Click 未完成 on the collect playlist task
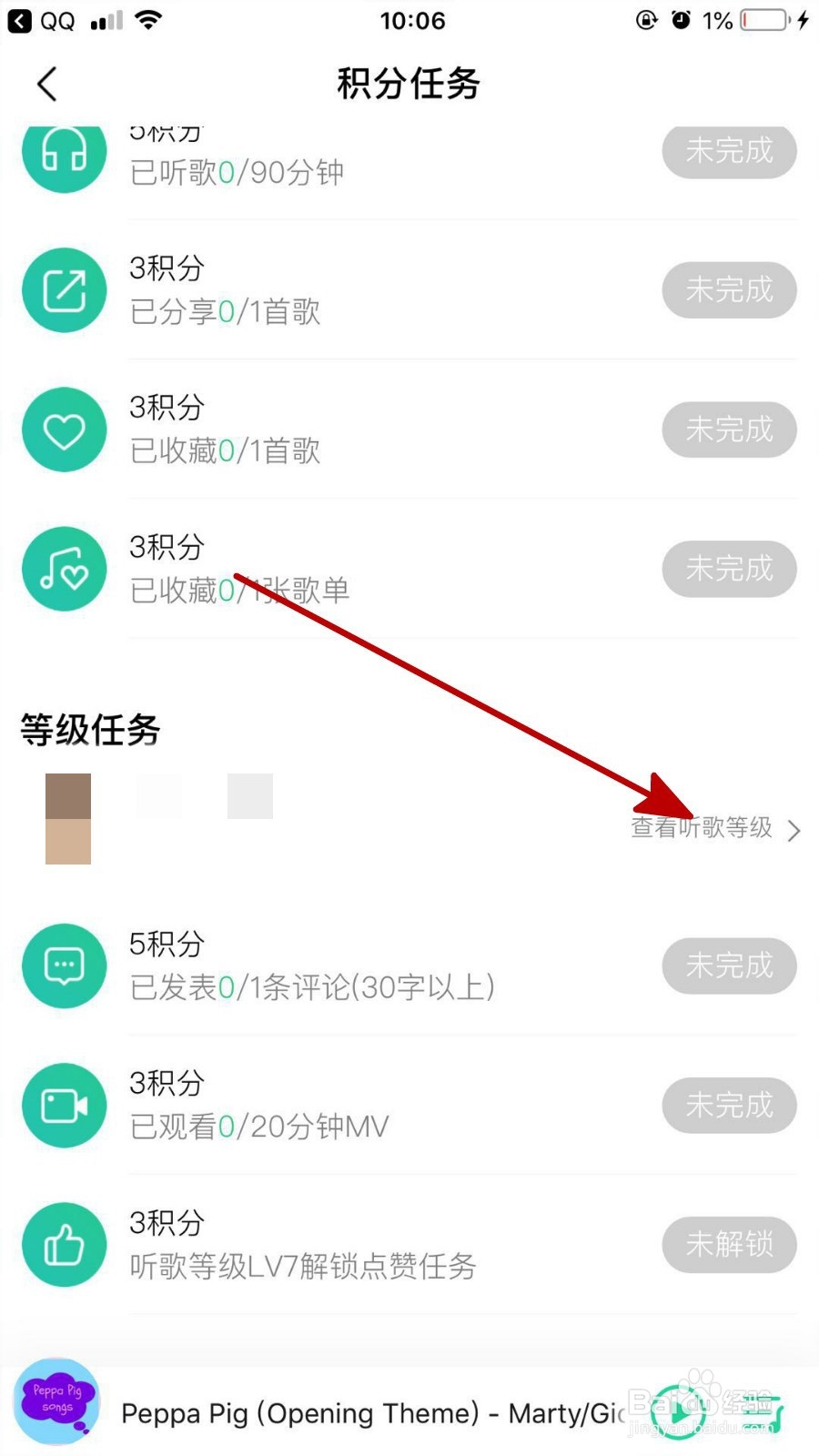Screen dimensions: 819x1456 728,570
